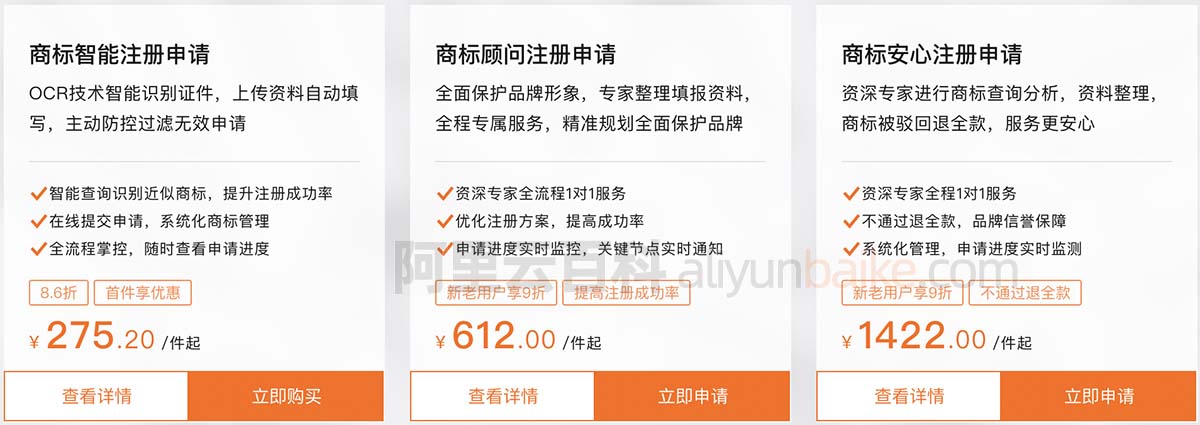
Task: View details for 商标智能注册申请
Action: point(96,396)
